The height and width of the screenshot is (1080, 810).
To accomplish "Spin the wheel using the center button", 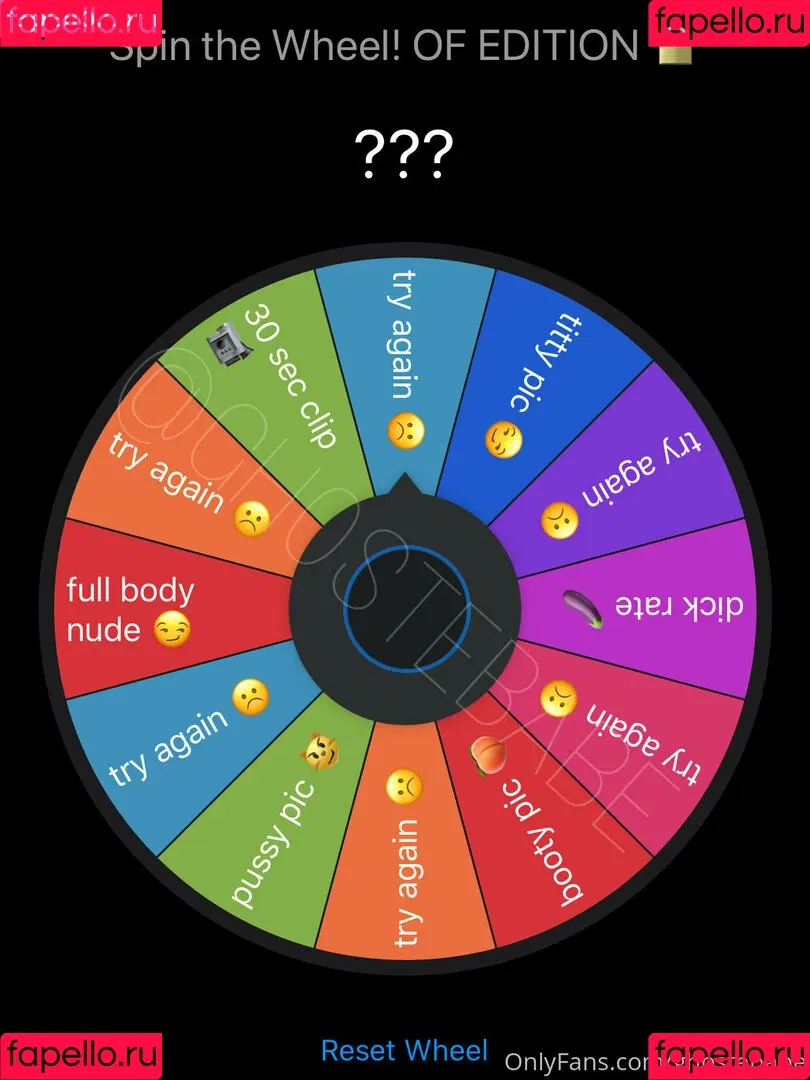I will pos(405,607).
